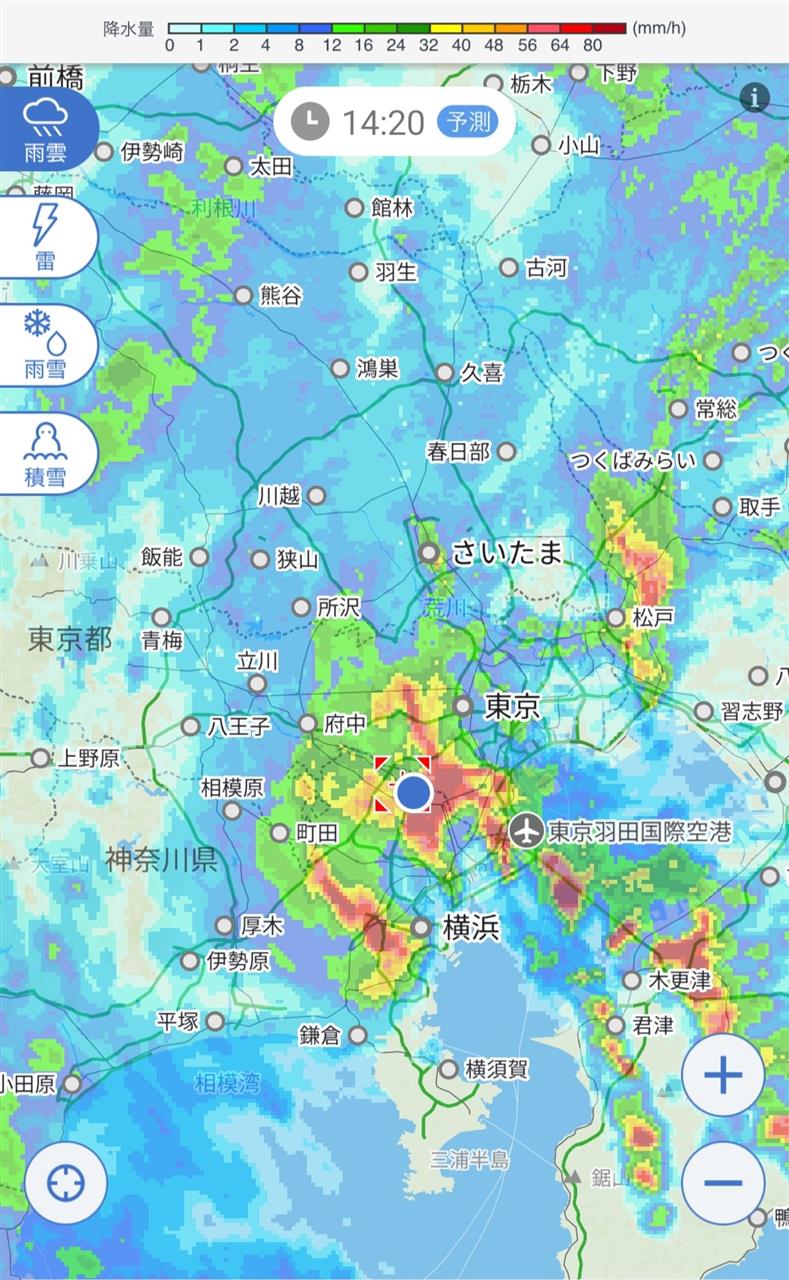Zoom out with the minus button
This screenshot has width=789, height=1280.
(723, 1183)
